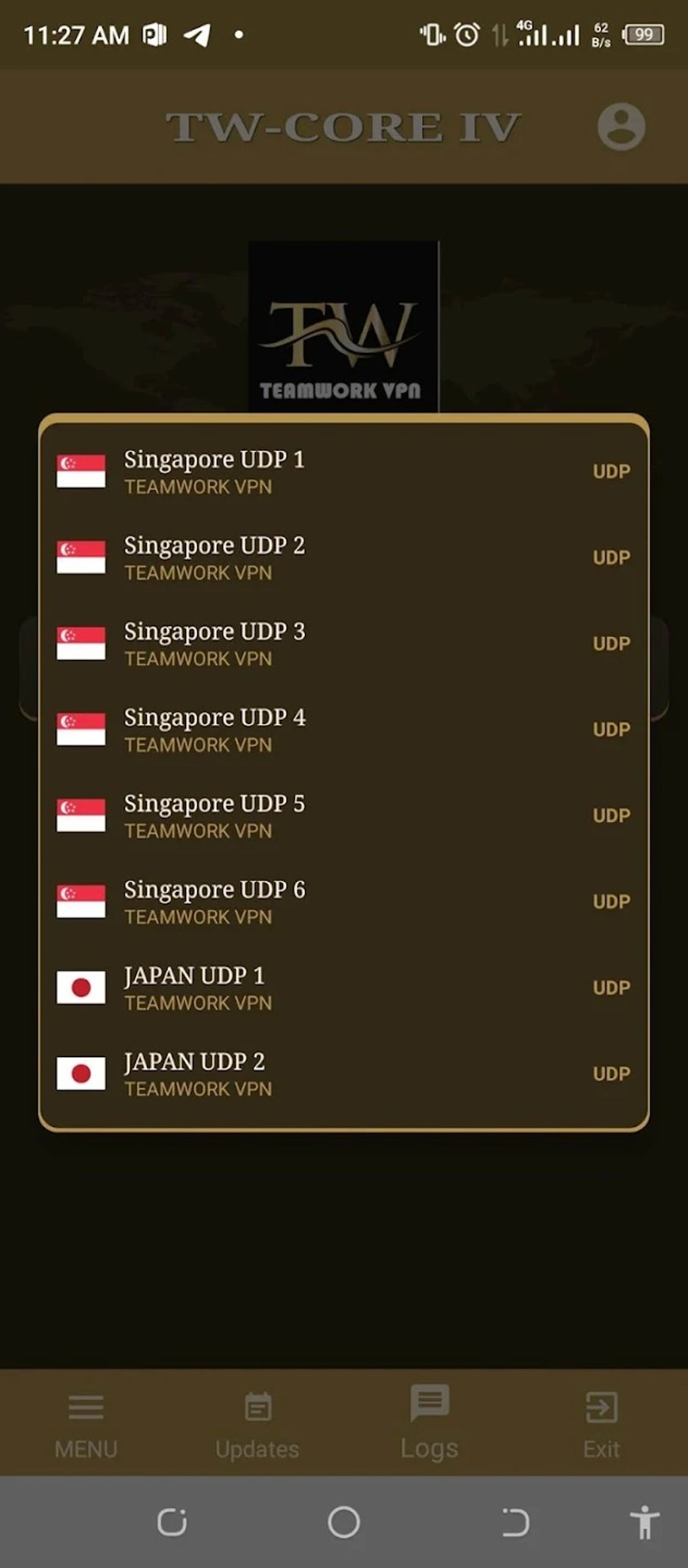Tap the system back button
The height and width of the screenshot is (1568, 688).
pos(515,1522)
